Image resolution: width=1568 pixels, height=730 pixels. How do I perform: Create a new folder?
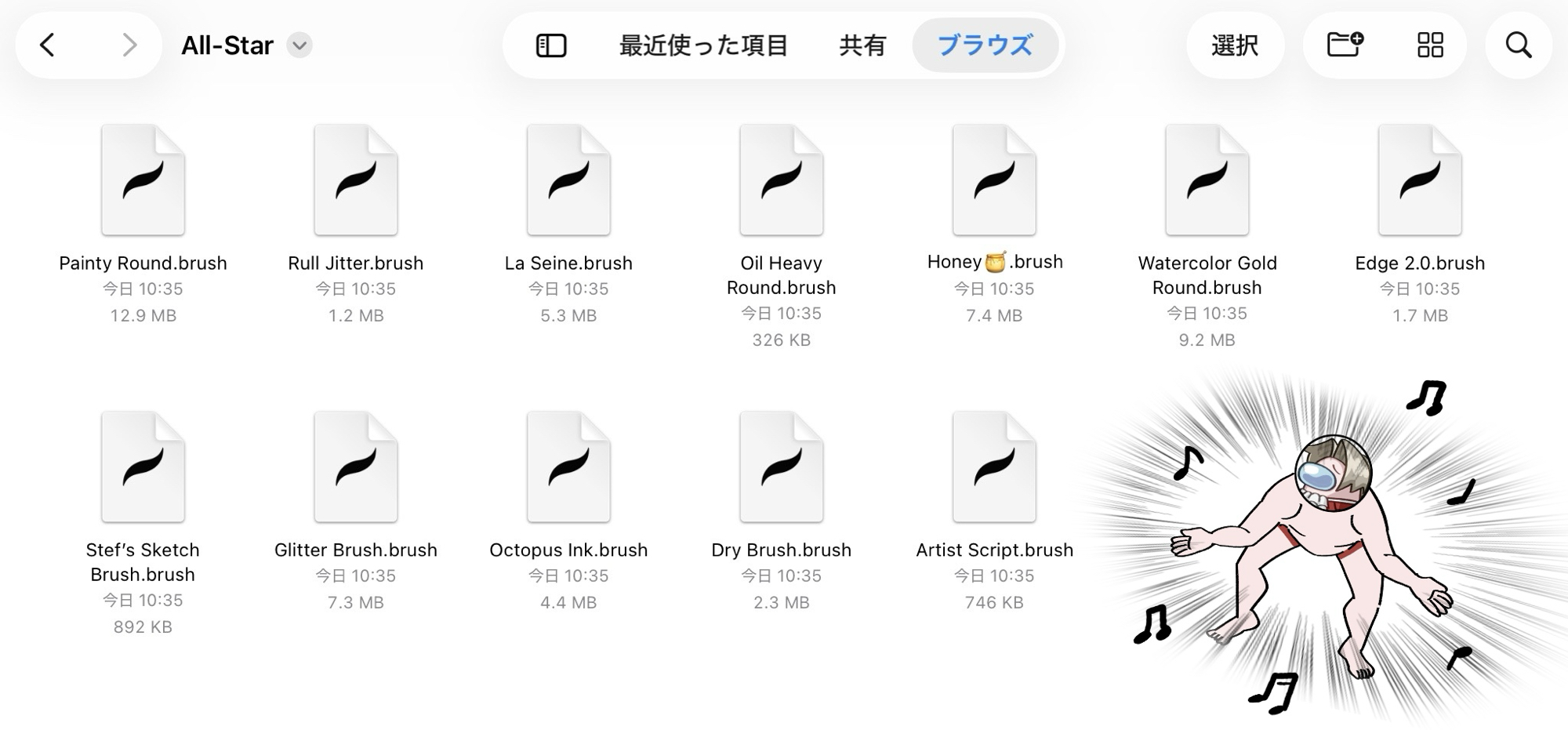click(x=1345, y=45)
